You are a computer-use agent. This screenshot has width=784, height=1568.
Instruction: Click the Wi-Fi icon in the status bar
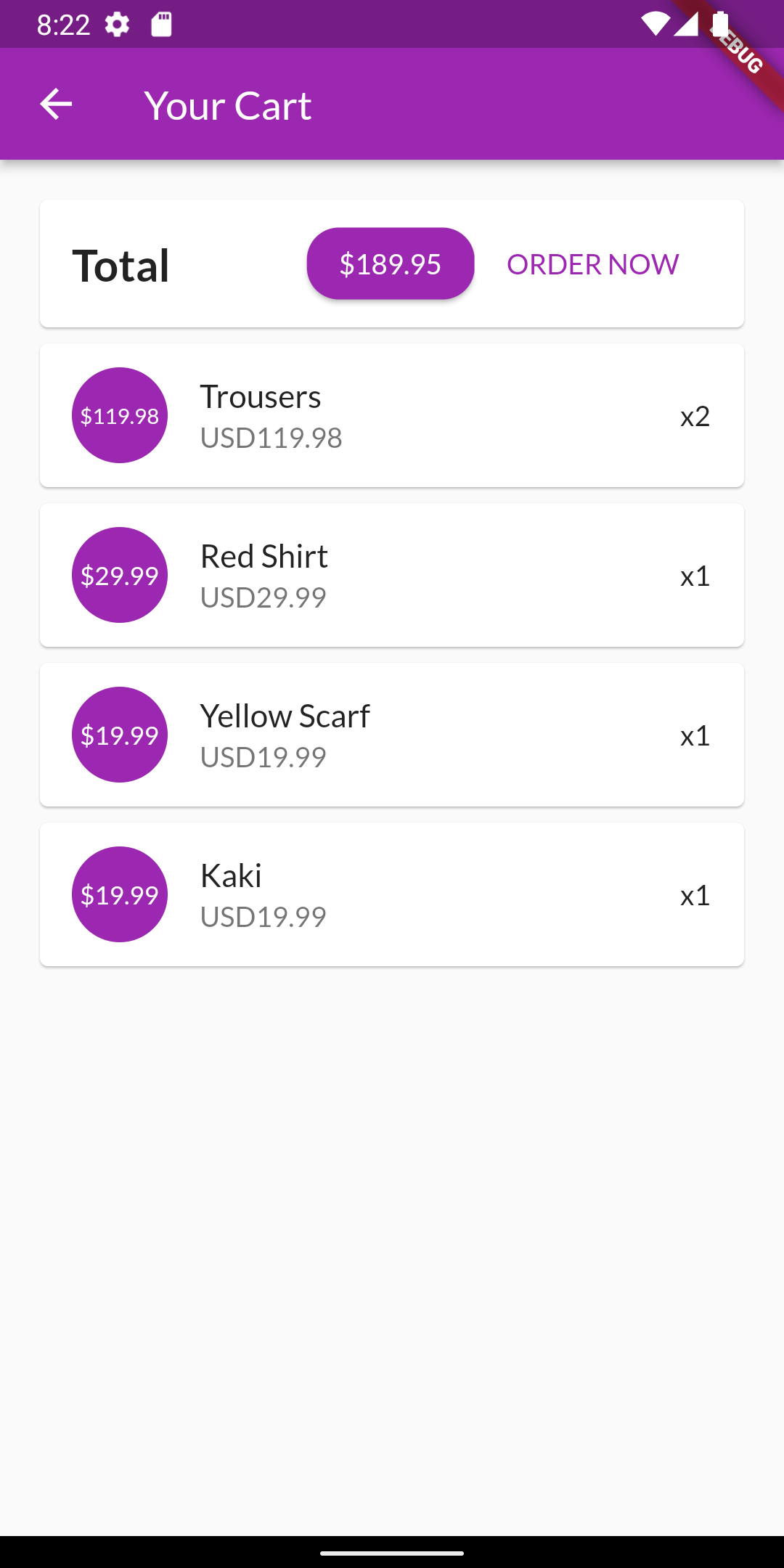(x=657, y=25)
